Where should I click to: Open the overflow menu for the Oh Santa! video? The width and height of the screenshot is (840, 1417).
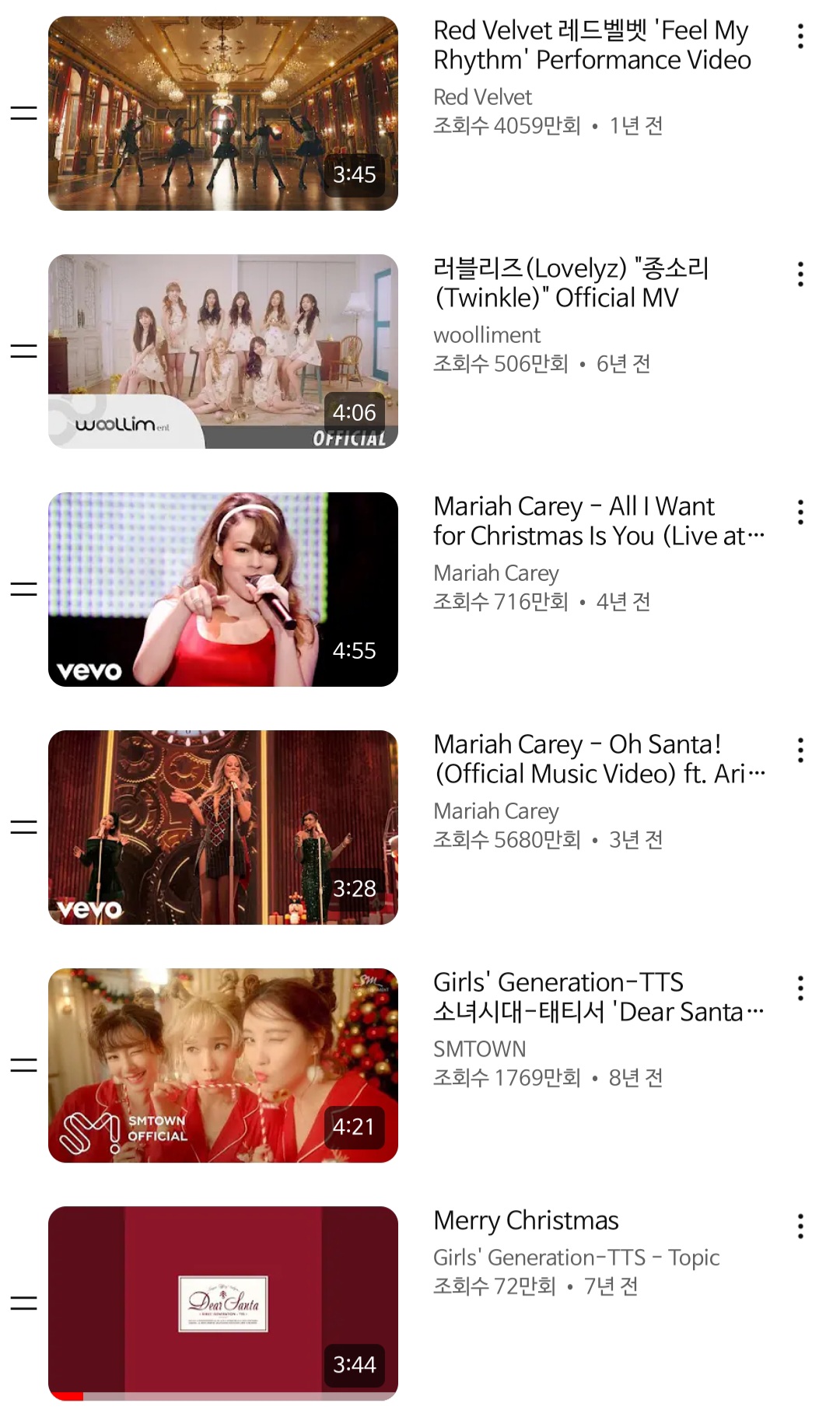pos(800,750)
